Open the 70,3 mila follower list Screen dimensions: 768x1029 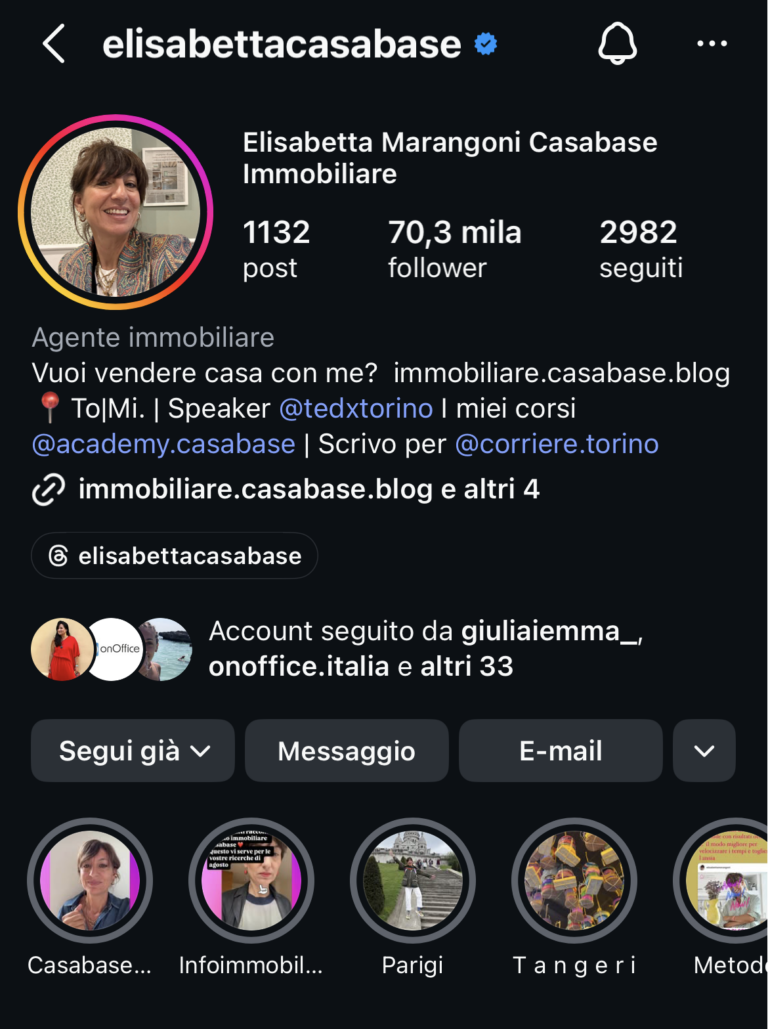[x=454, y=249]
